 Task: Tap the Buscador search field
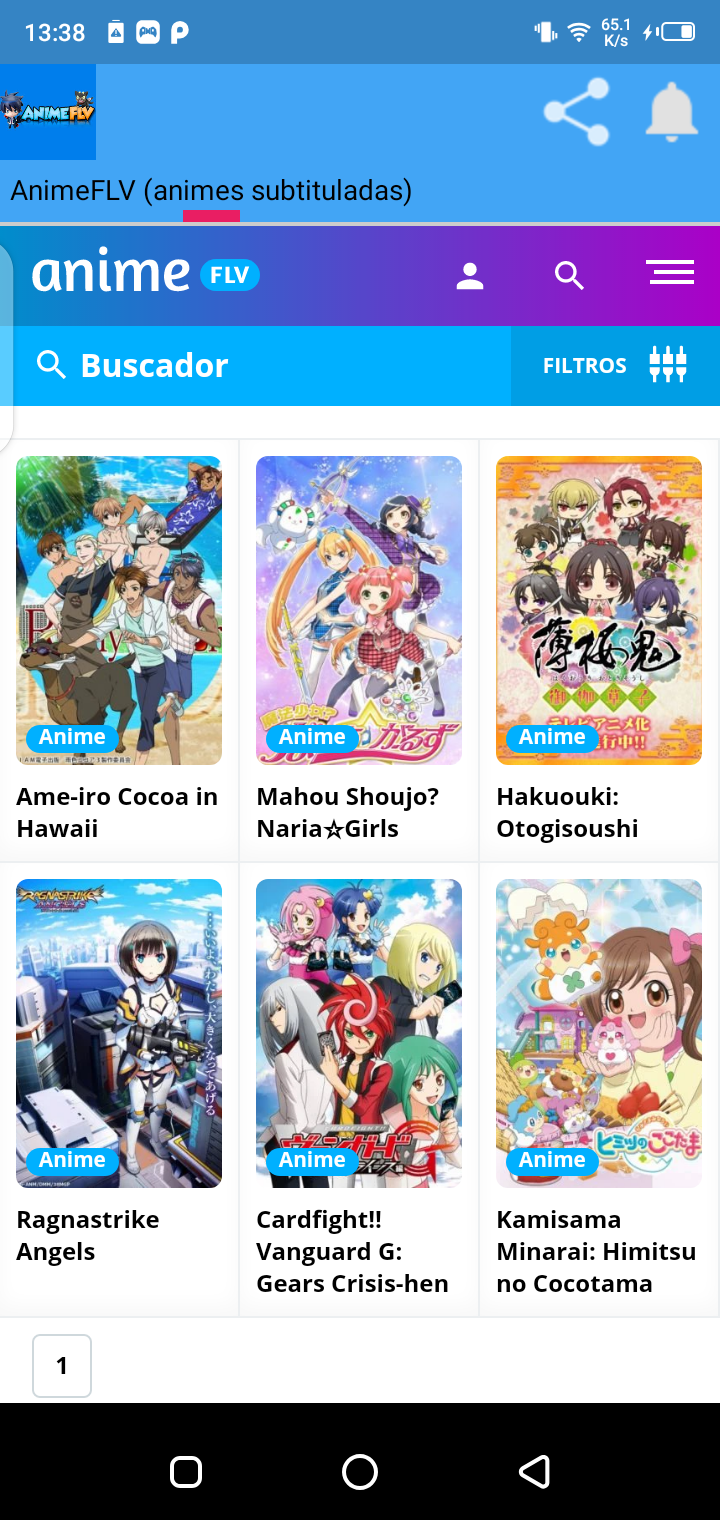pos(260,366)
